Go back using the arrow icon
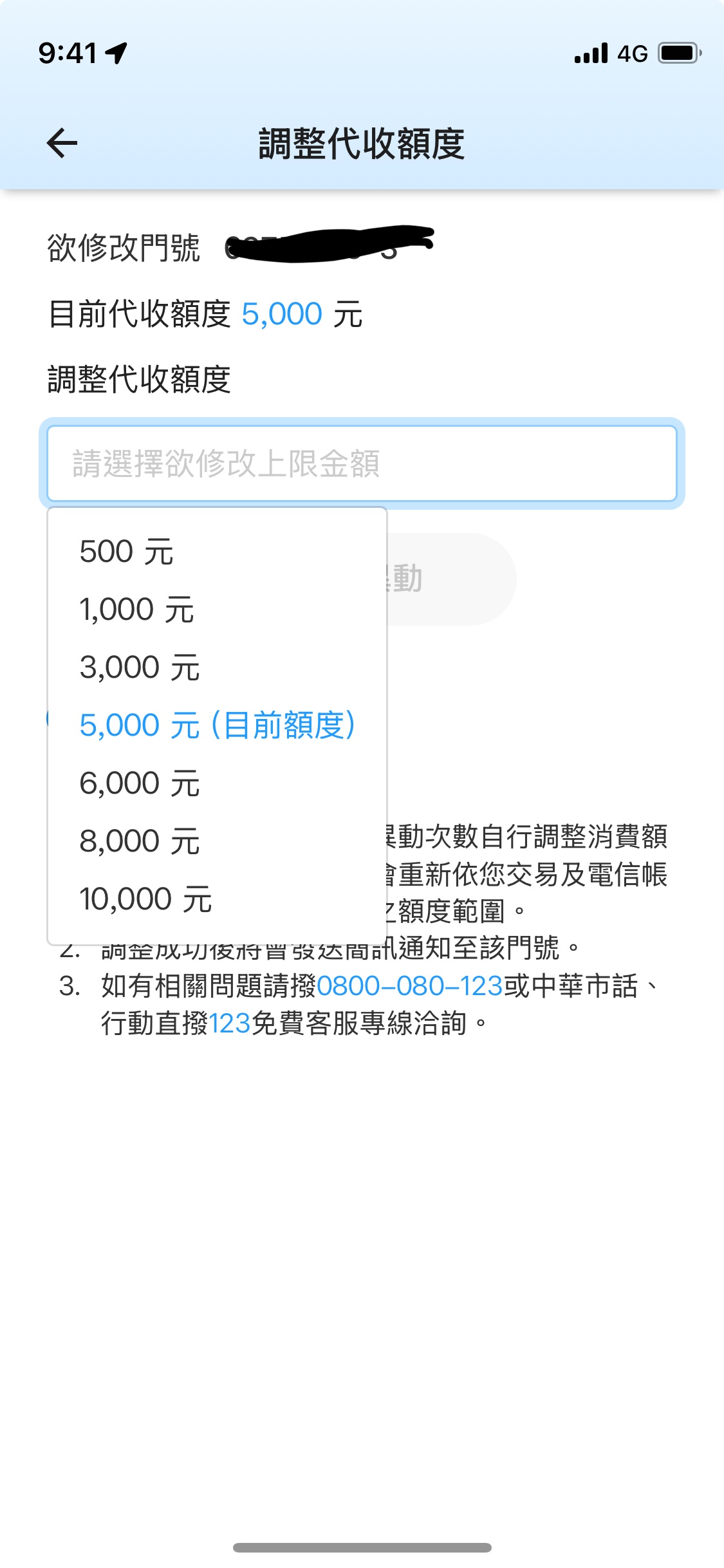Viewport: 724px width, 1568px height. point(62,143)
